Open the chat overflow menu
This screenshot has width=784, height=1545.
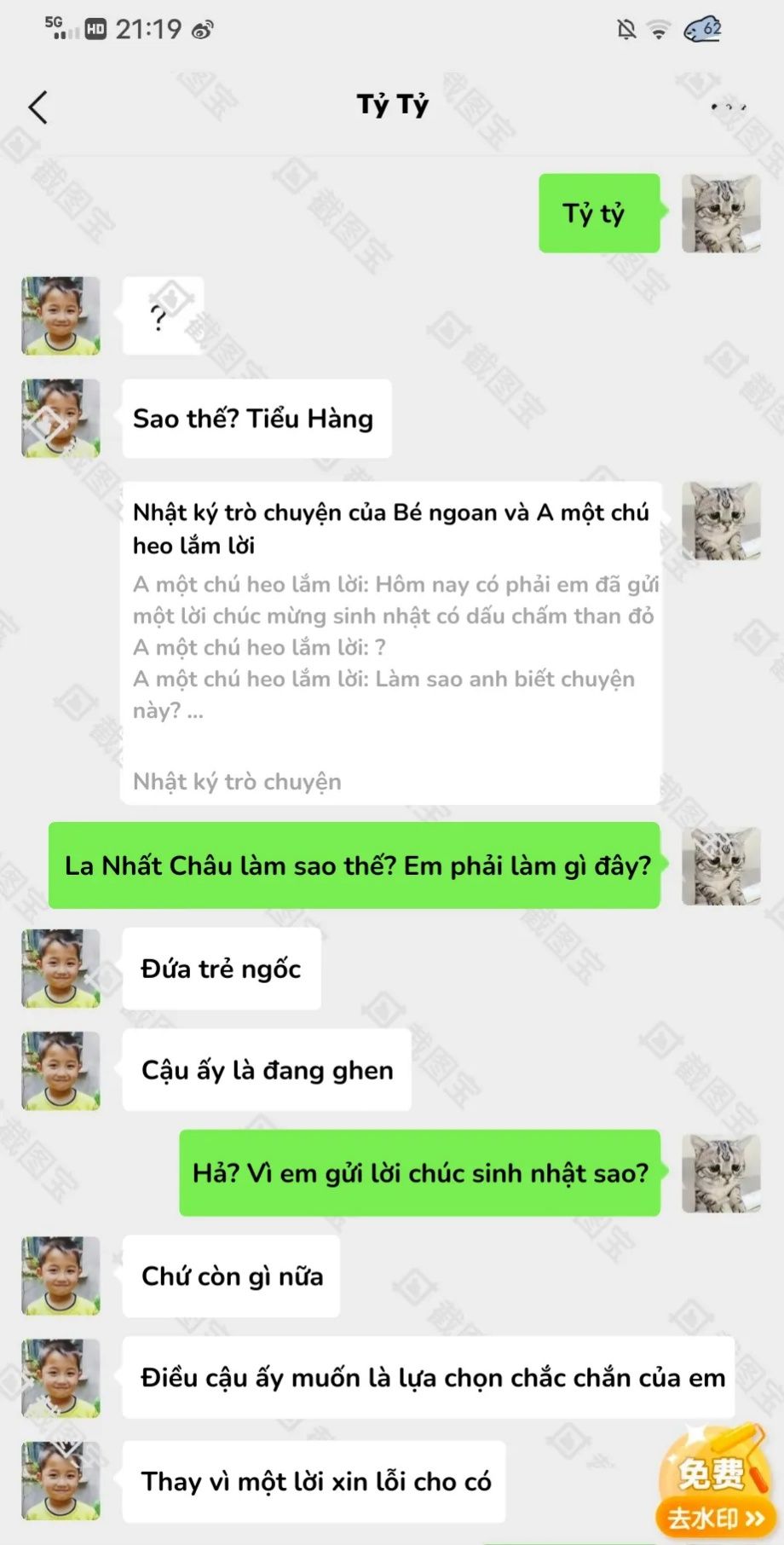coord(728,107)
